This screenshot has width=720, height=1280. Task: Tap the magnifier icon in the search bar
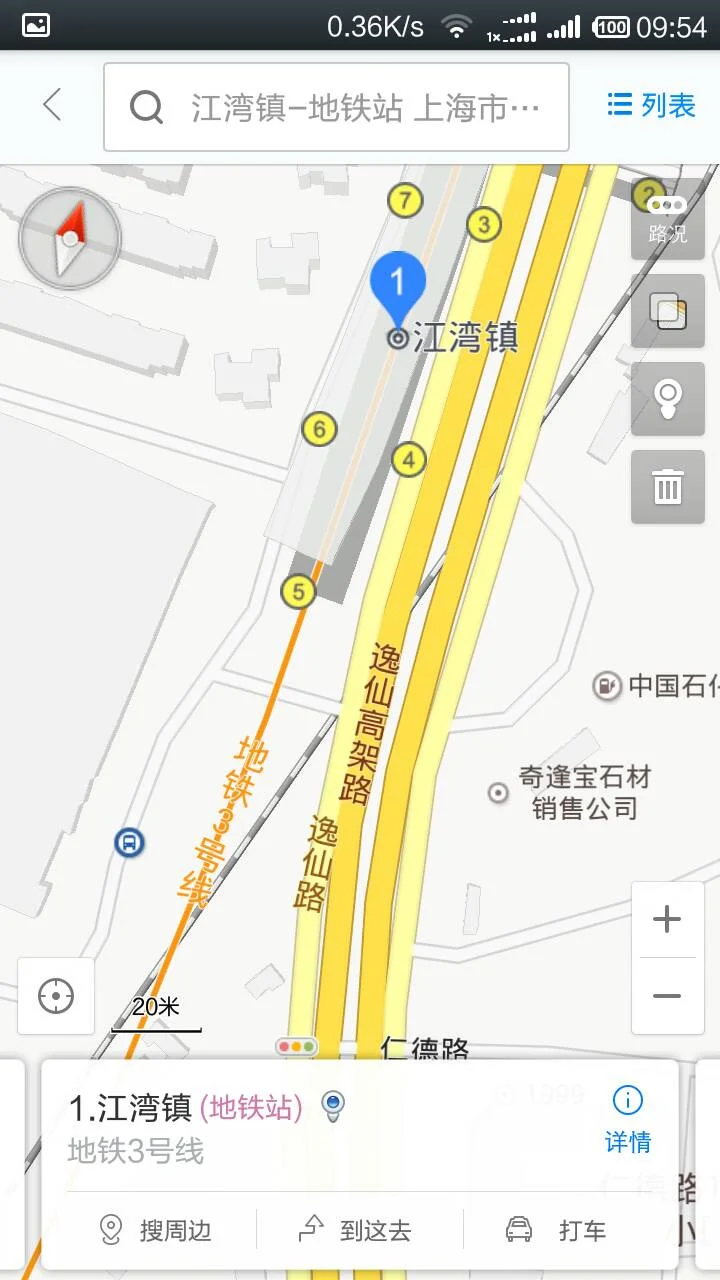pos(147,106)
